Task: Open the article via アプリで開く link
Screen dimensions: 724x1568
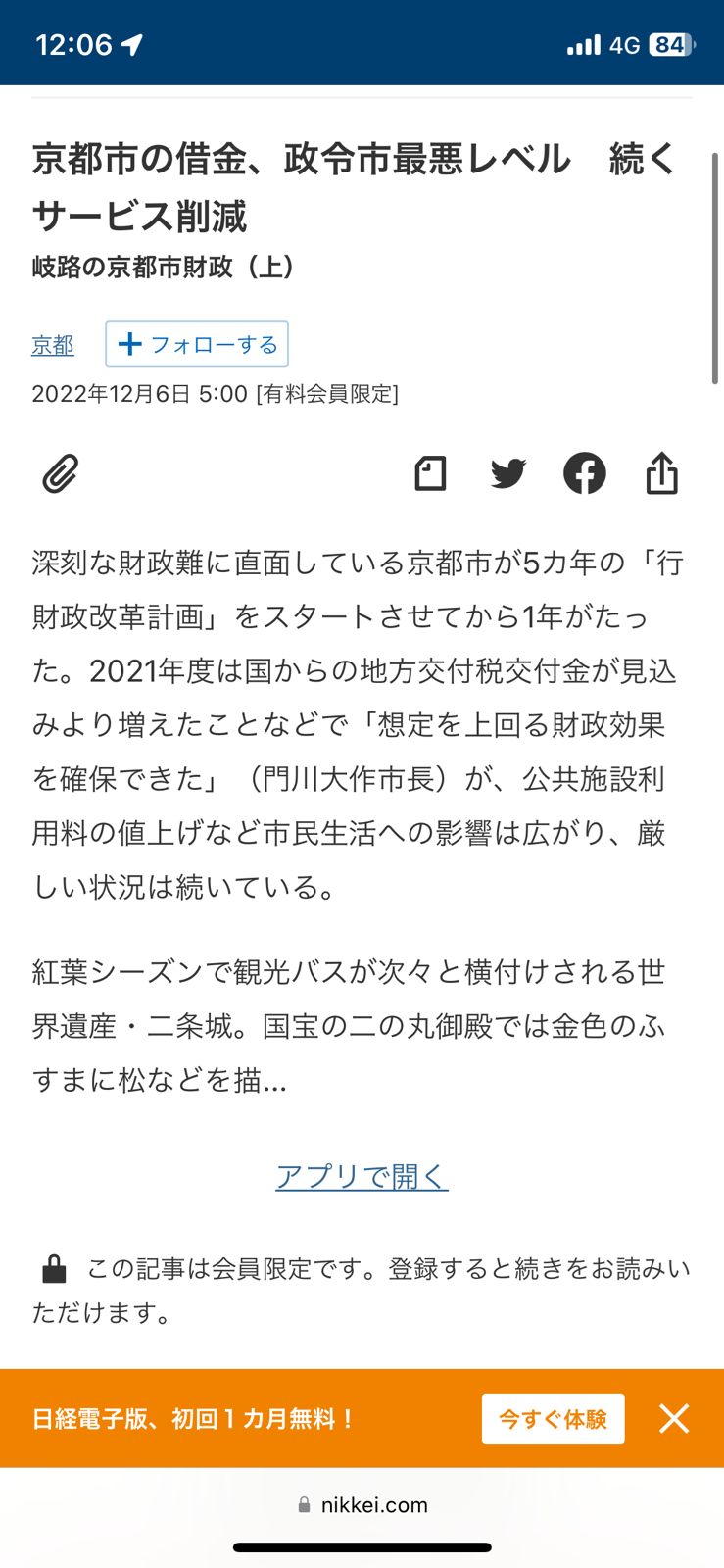Action: pyautogui.click(x=362, y=1176)
